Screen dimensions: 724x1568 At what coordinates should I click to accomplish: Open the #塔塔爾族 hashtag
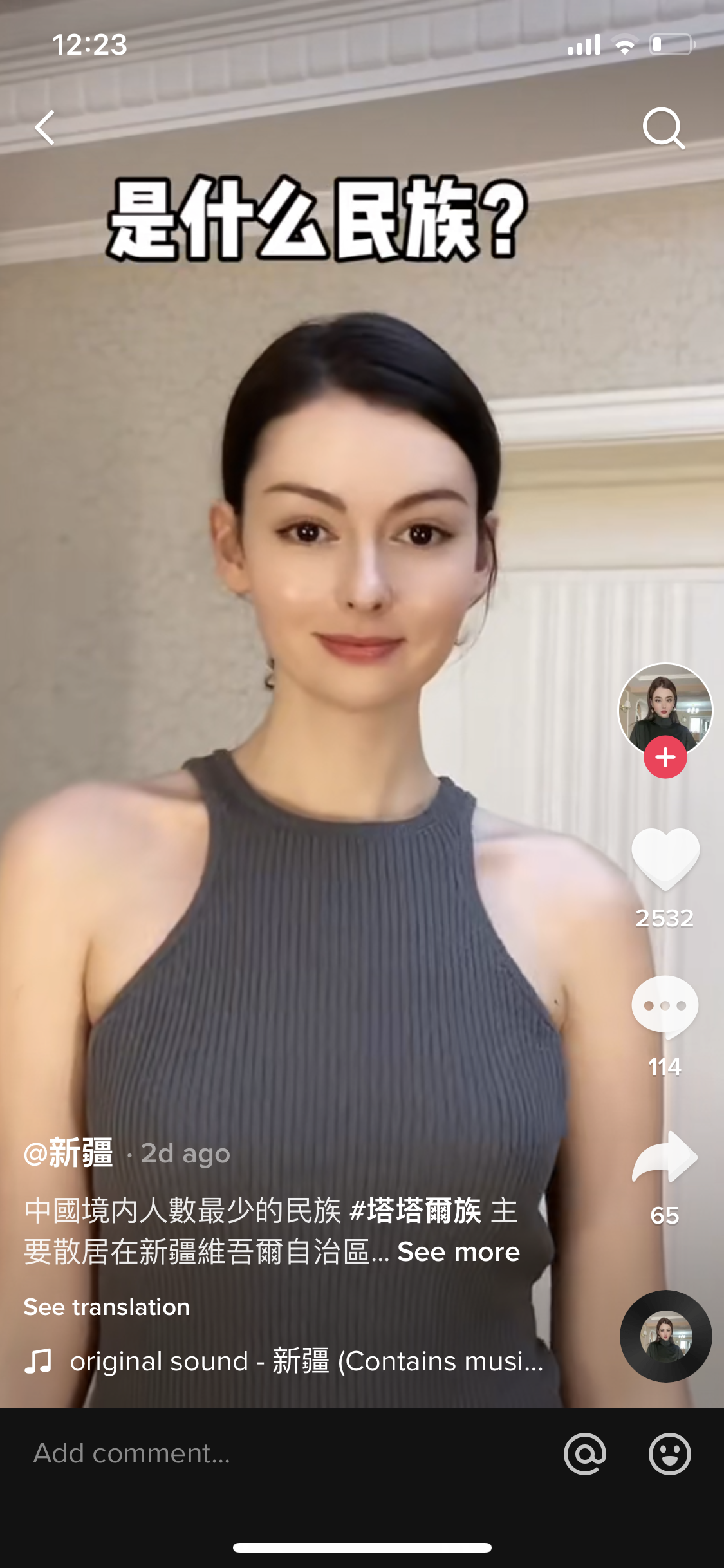[x=415, y=1211]
